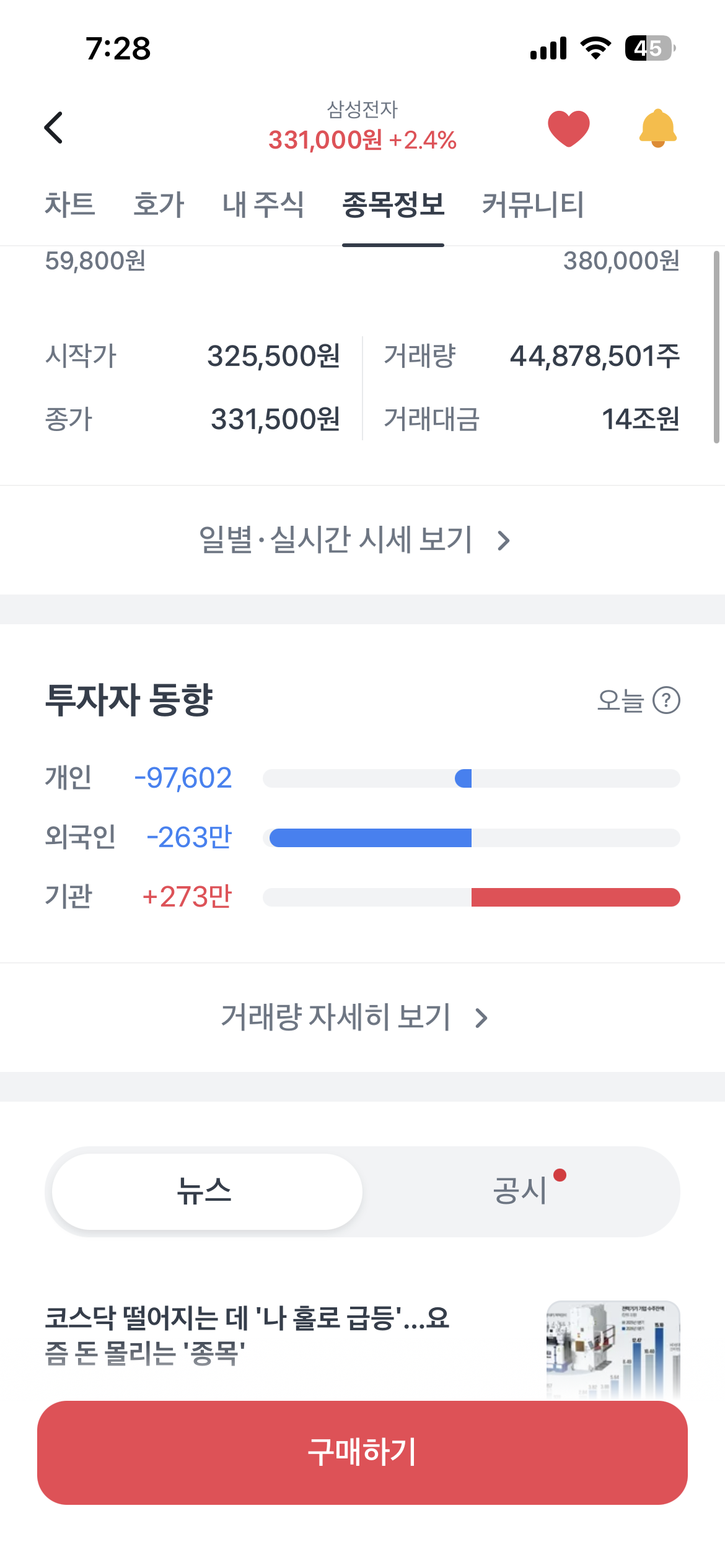Tap the 오늘 help question mark
This screenshot has width=725, height=1568.
(x=667, y=700)
